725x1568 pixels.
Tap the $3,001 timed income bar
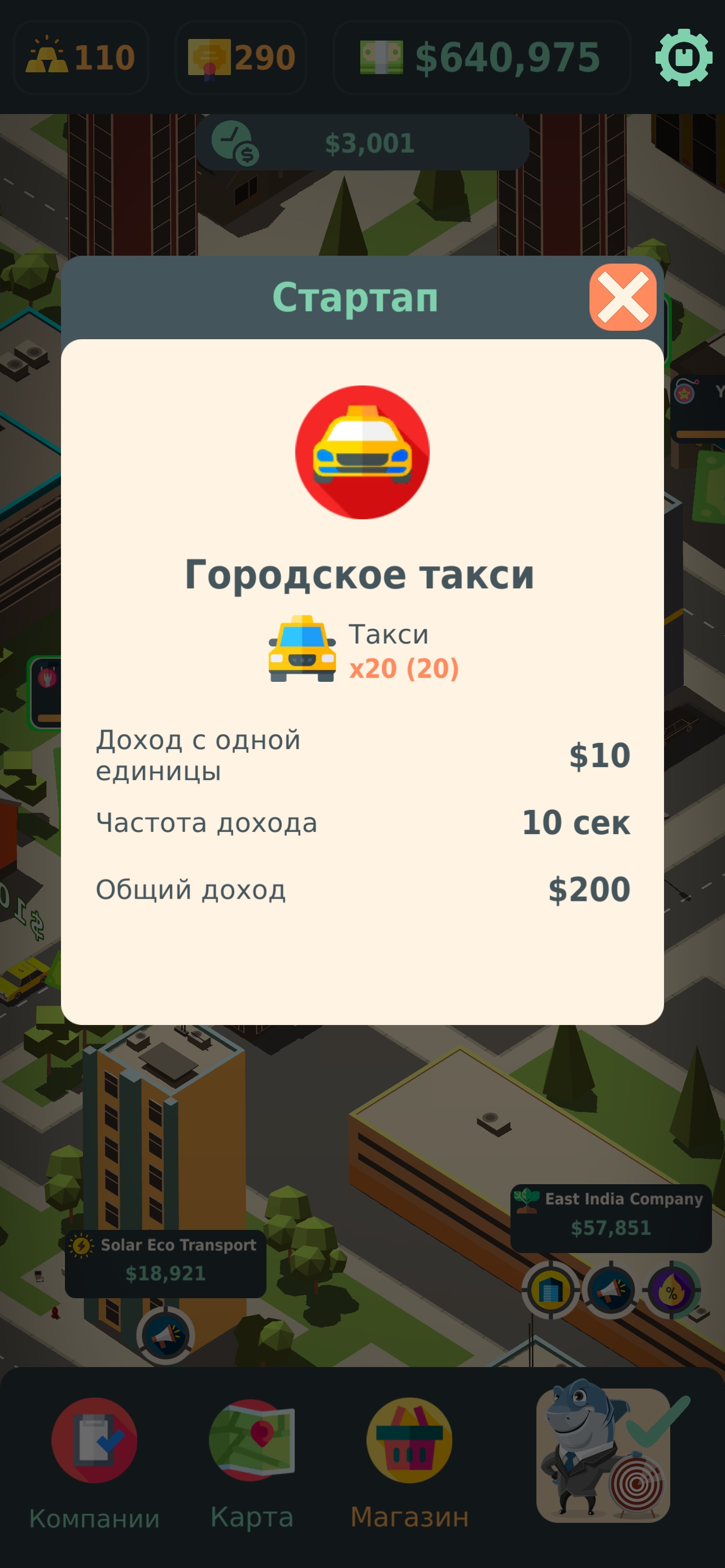tap(362, 142)
